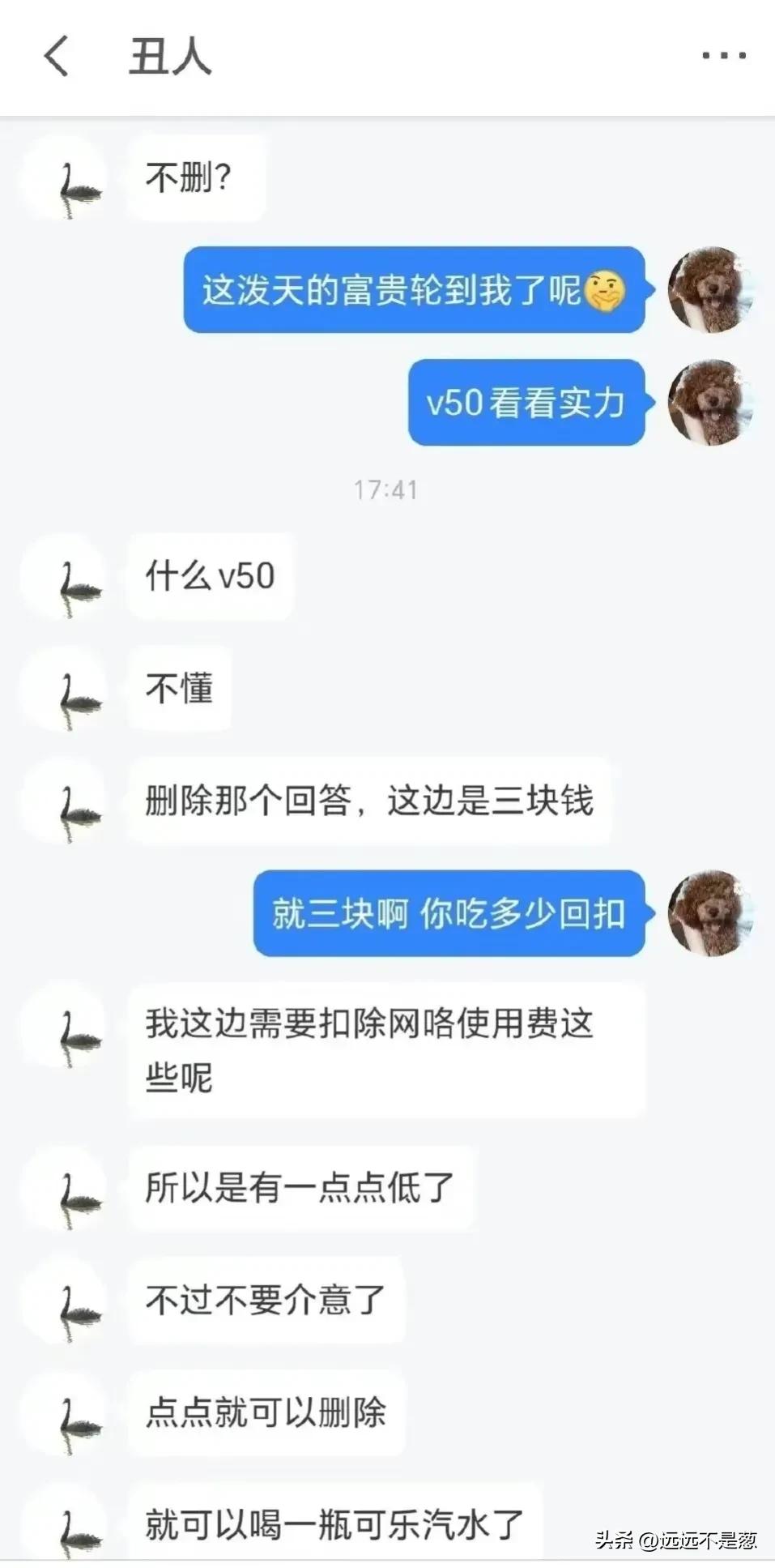Select the timestamp 17:41
The height and width of the screenshot is (1568, 775).
386,487
